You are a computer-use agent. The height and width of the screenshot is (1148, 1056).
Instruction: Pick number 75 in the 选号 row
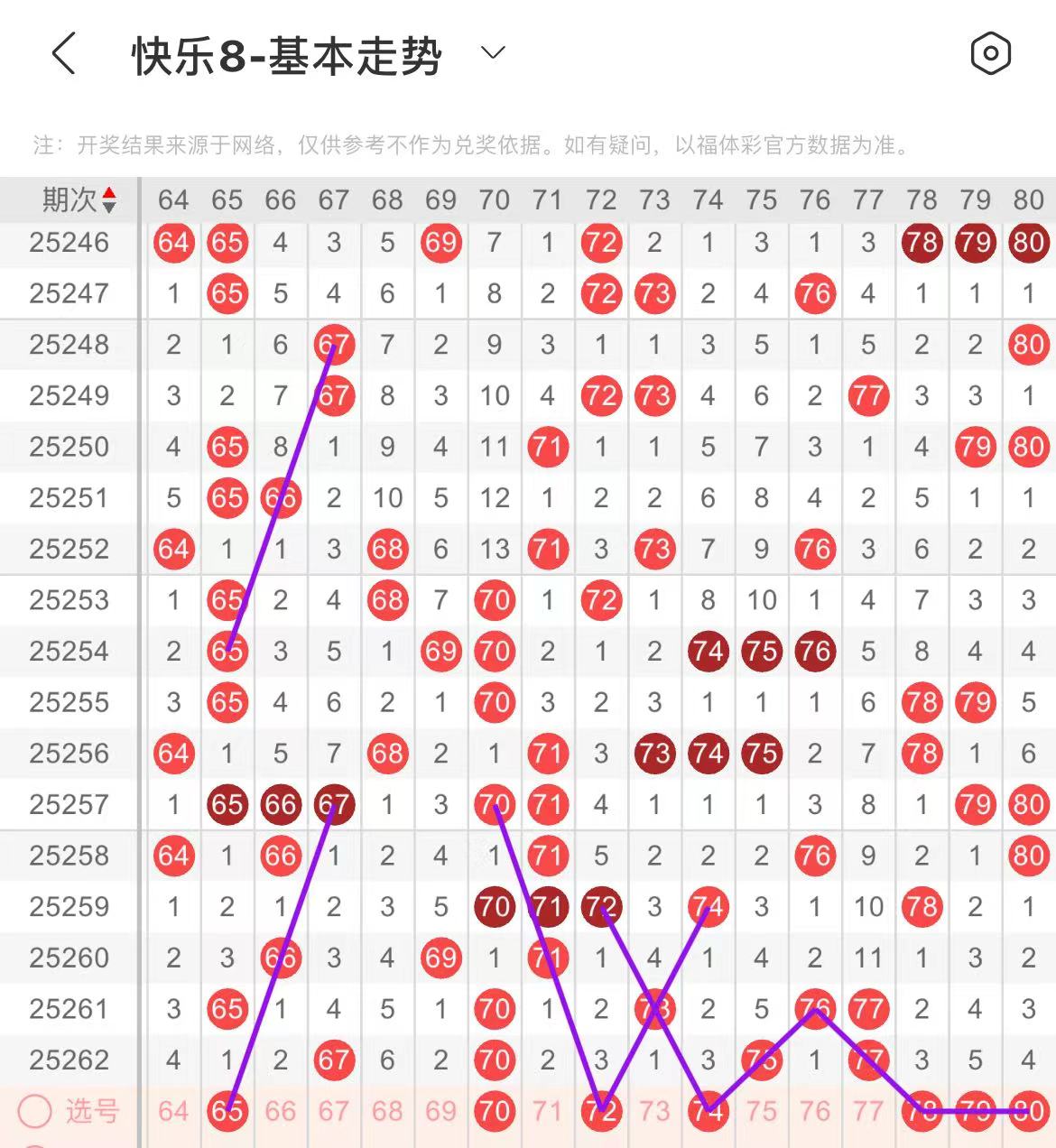(x=761, y=1111)
